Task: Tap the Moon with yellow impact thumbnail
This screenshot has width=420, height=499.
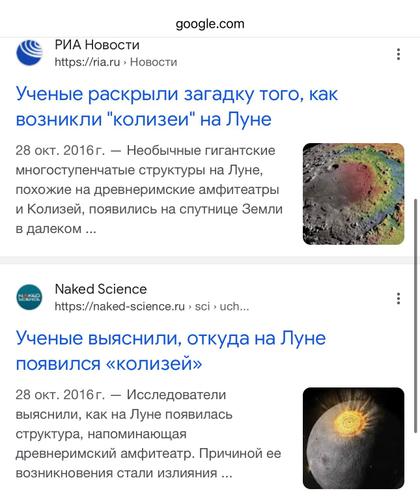Action: point(353,438)
